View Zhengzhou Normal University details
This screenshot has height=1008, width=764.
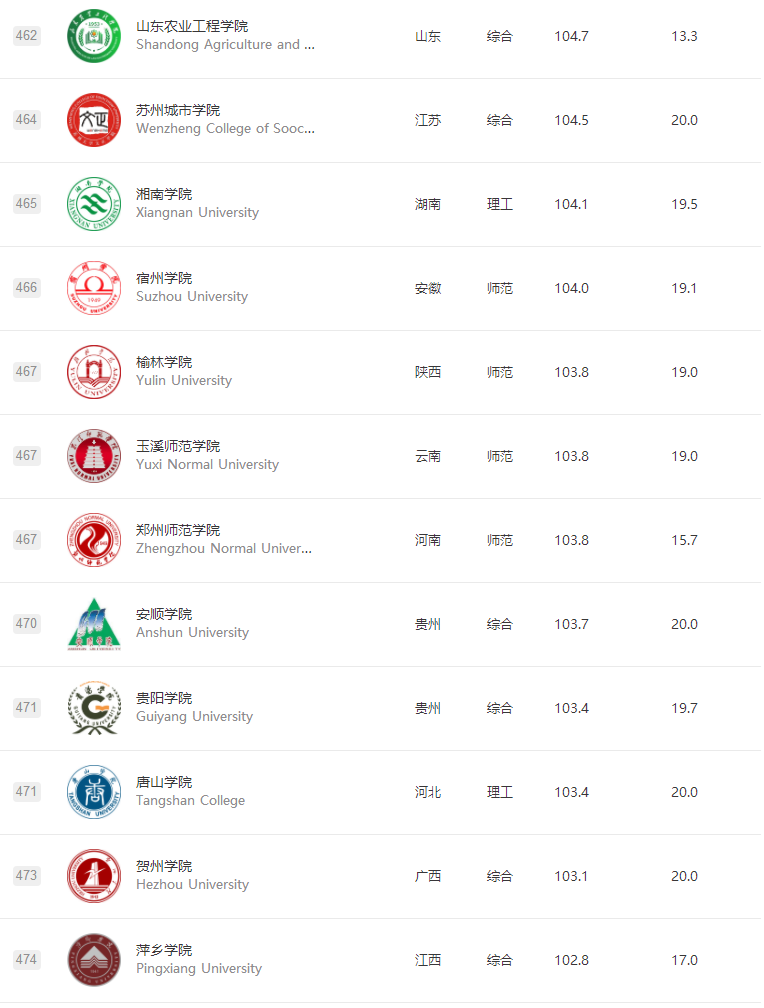tap(178, 531)
